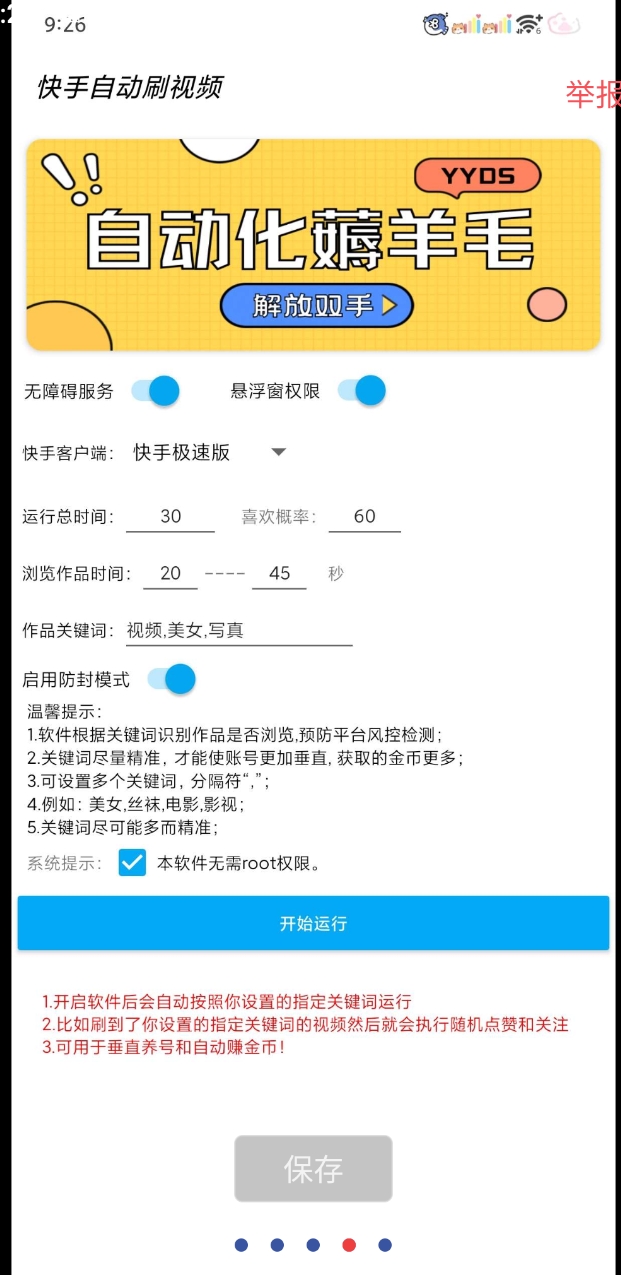
Task: Tap the grey 保存 save button
Action: coord(313,1168)
